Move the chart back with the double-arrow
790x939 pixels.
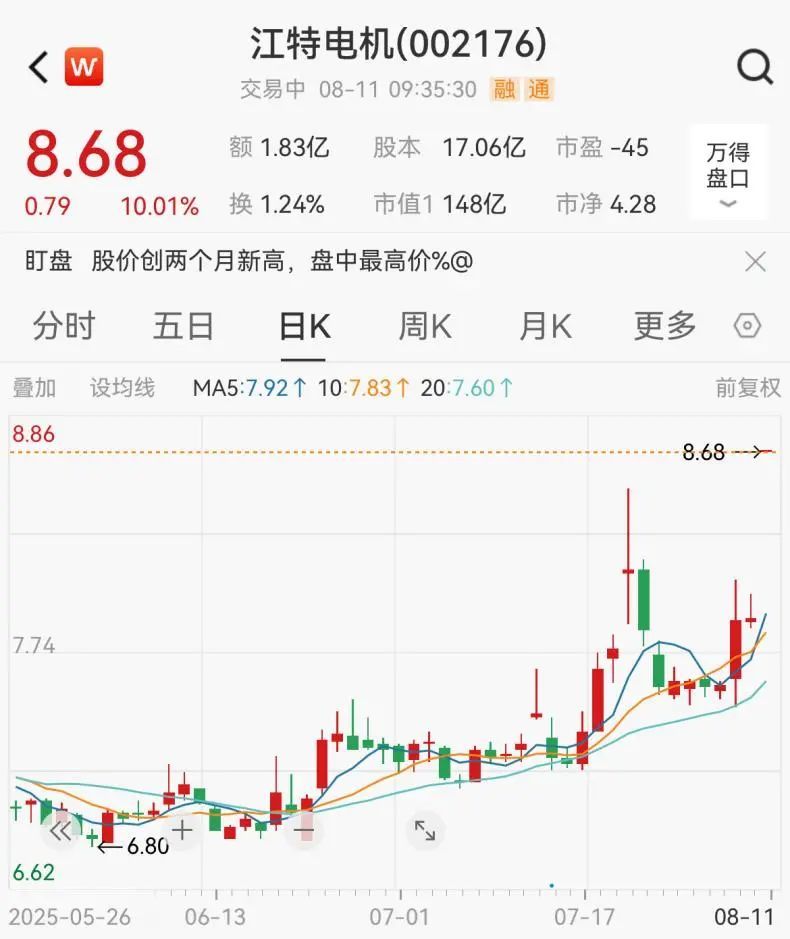[x=61, y=830]
